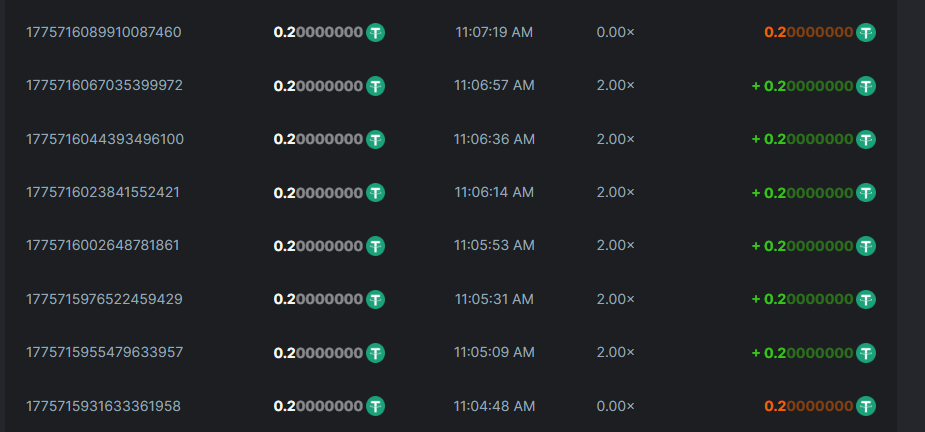
Task: Open the 11:06:14 AM bet row
Action: tap(103, 192)
